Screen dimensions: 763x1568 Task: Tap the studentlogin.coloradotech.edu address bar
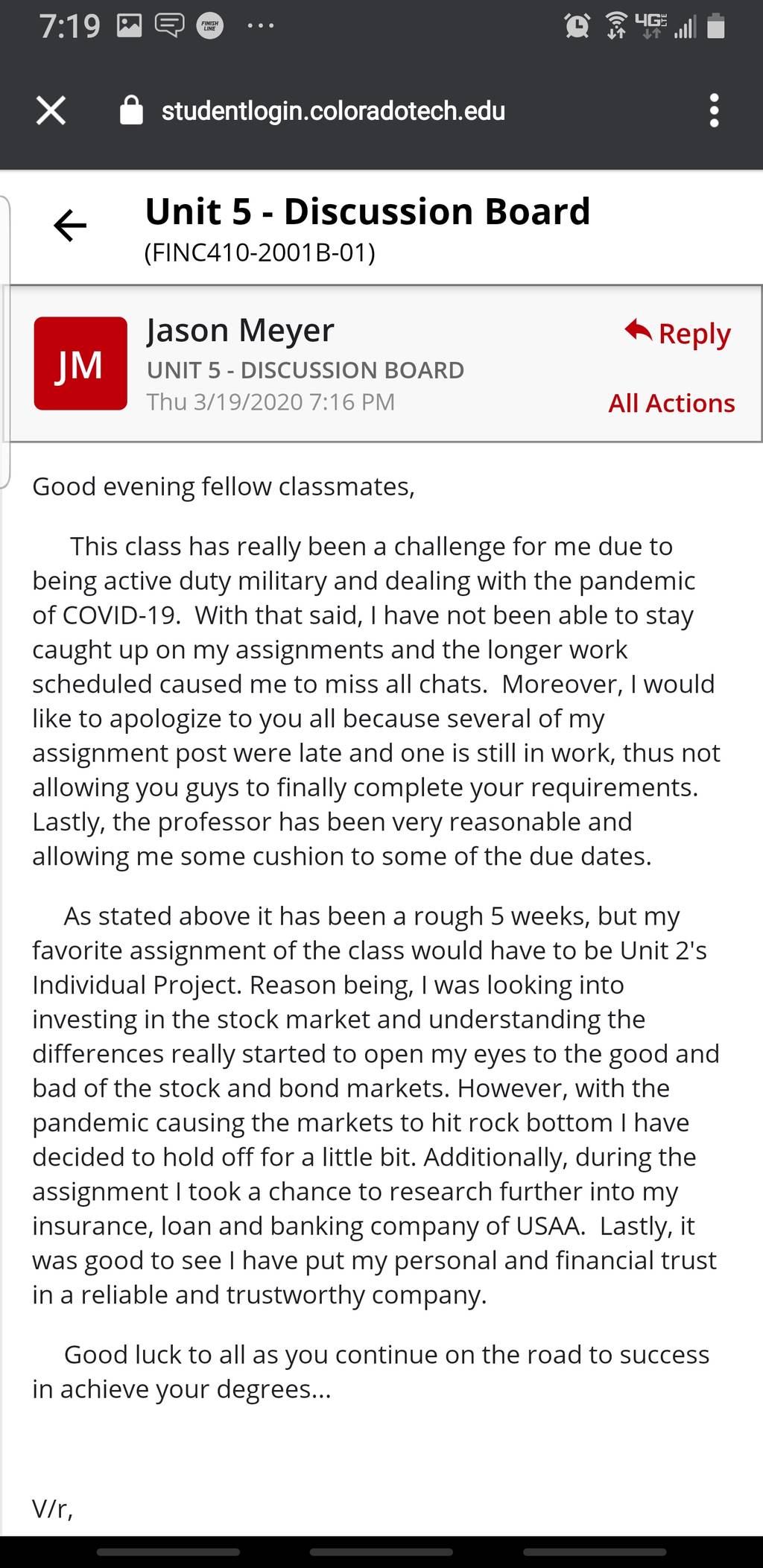click(x=333, y=111)
